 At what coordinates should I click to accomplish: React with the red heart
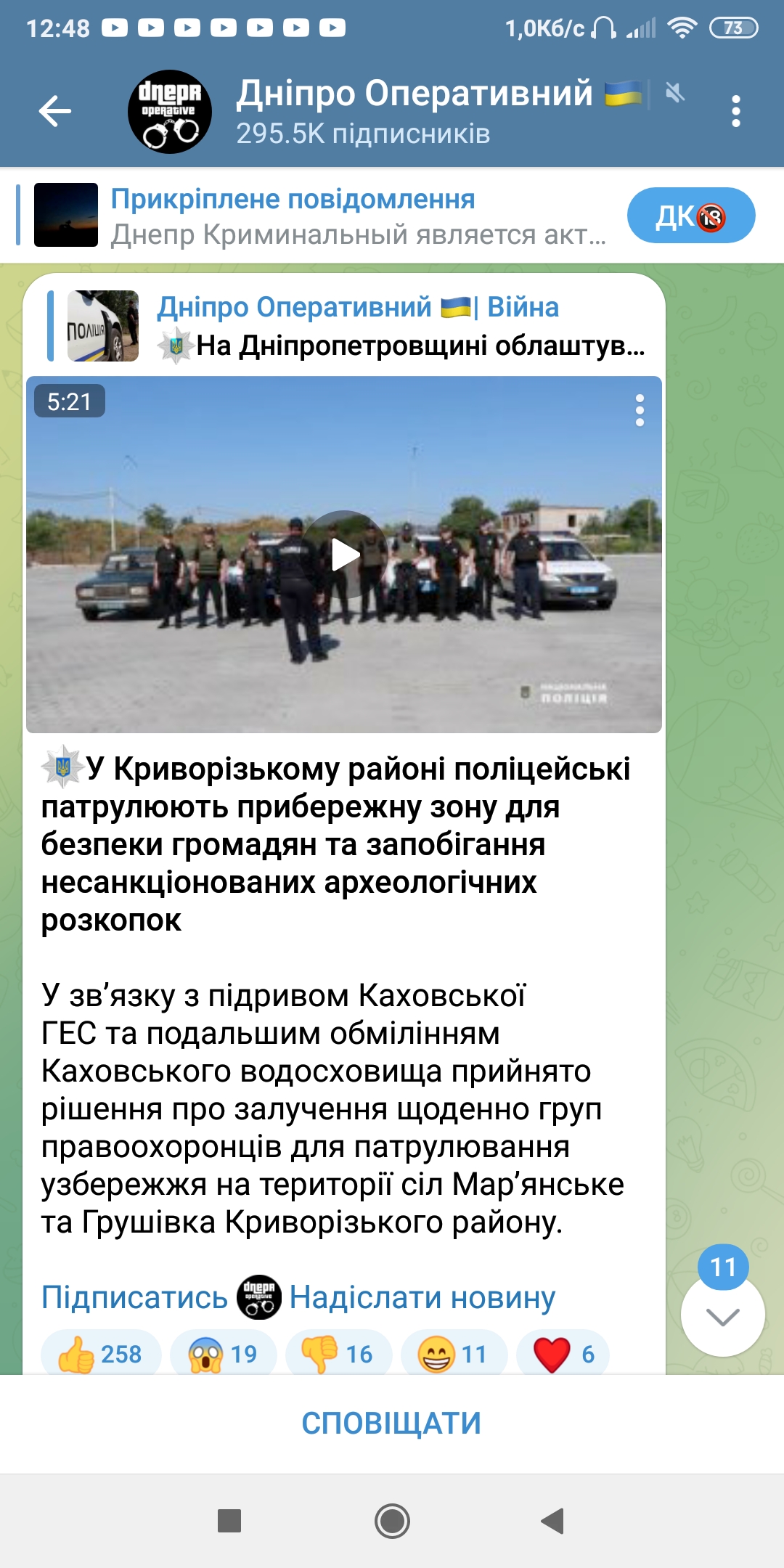pyautogui.click(x=563, y=1354)
